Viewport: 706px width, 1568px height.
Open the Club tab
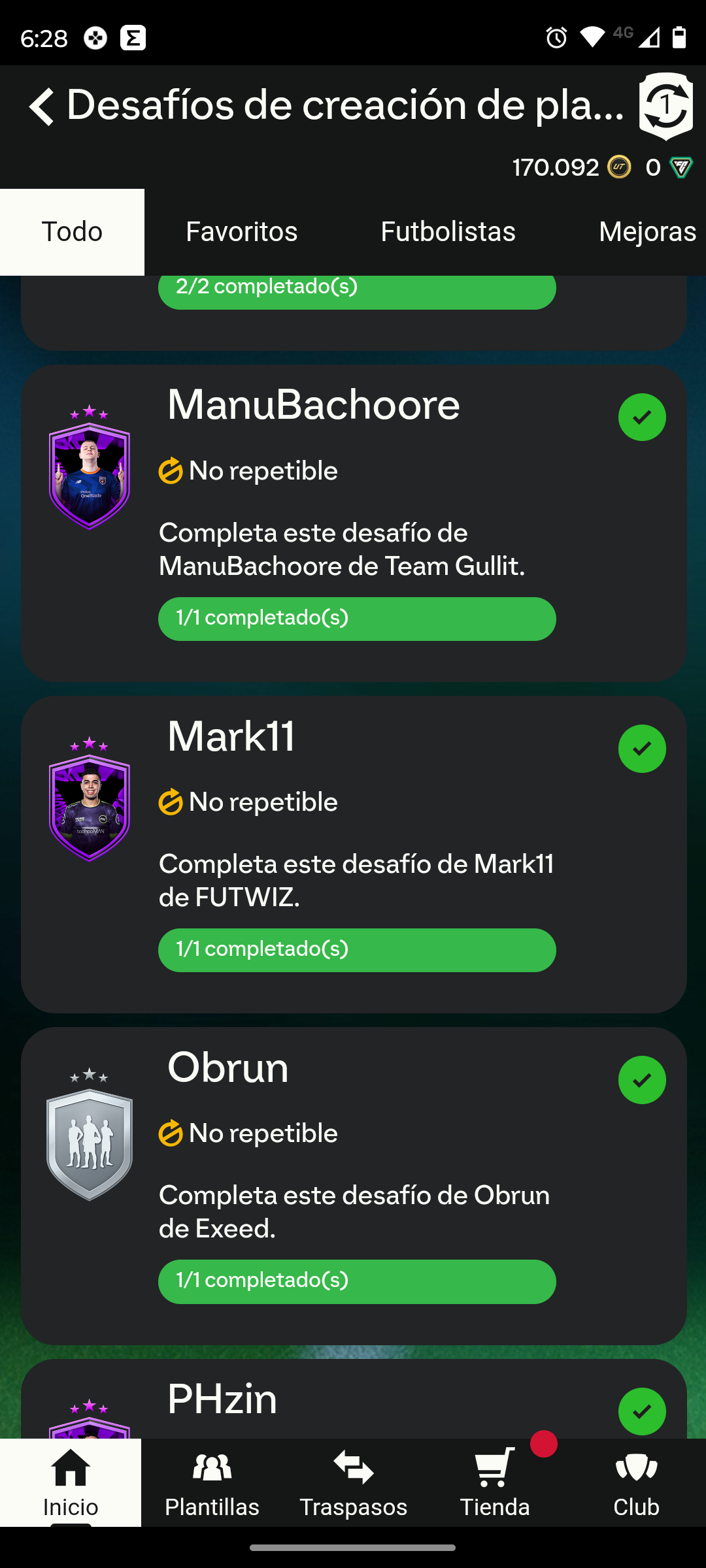click(x=635, y=1483)
